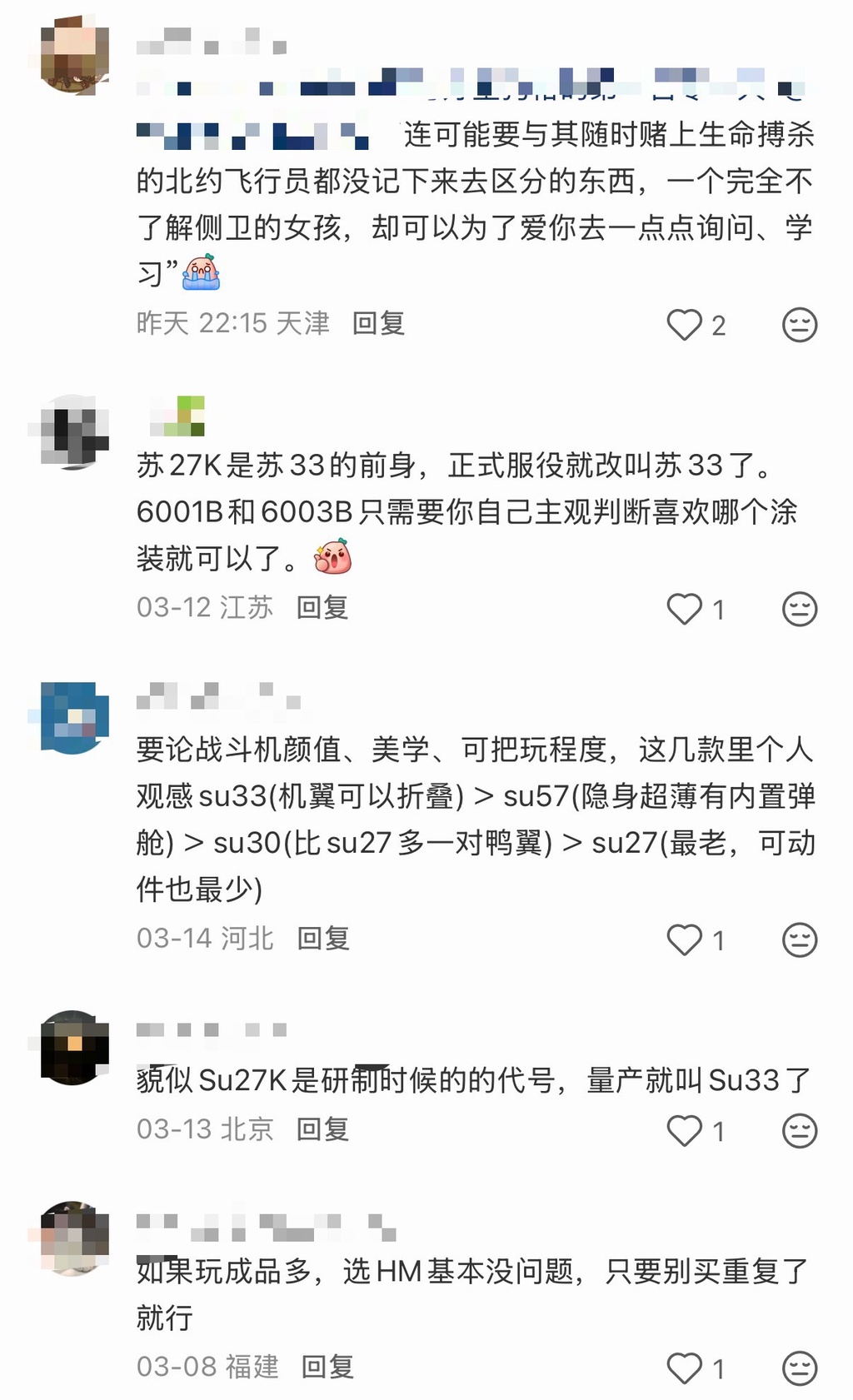Visit the 福建 commenter's profile picture
The image size is (853, 1400).
pyautogui.click(x=74, y=1238)
